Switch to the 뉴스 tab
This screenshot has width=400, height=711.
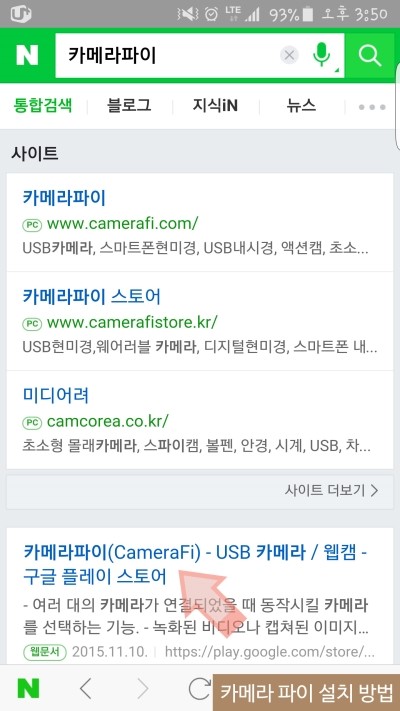point(301,107)
